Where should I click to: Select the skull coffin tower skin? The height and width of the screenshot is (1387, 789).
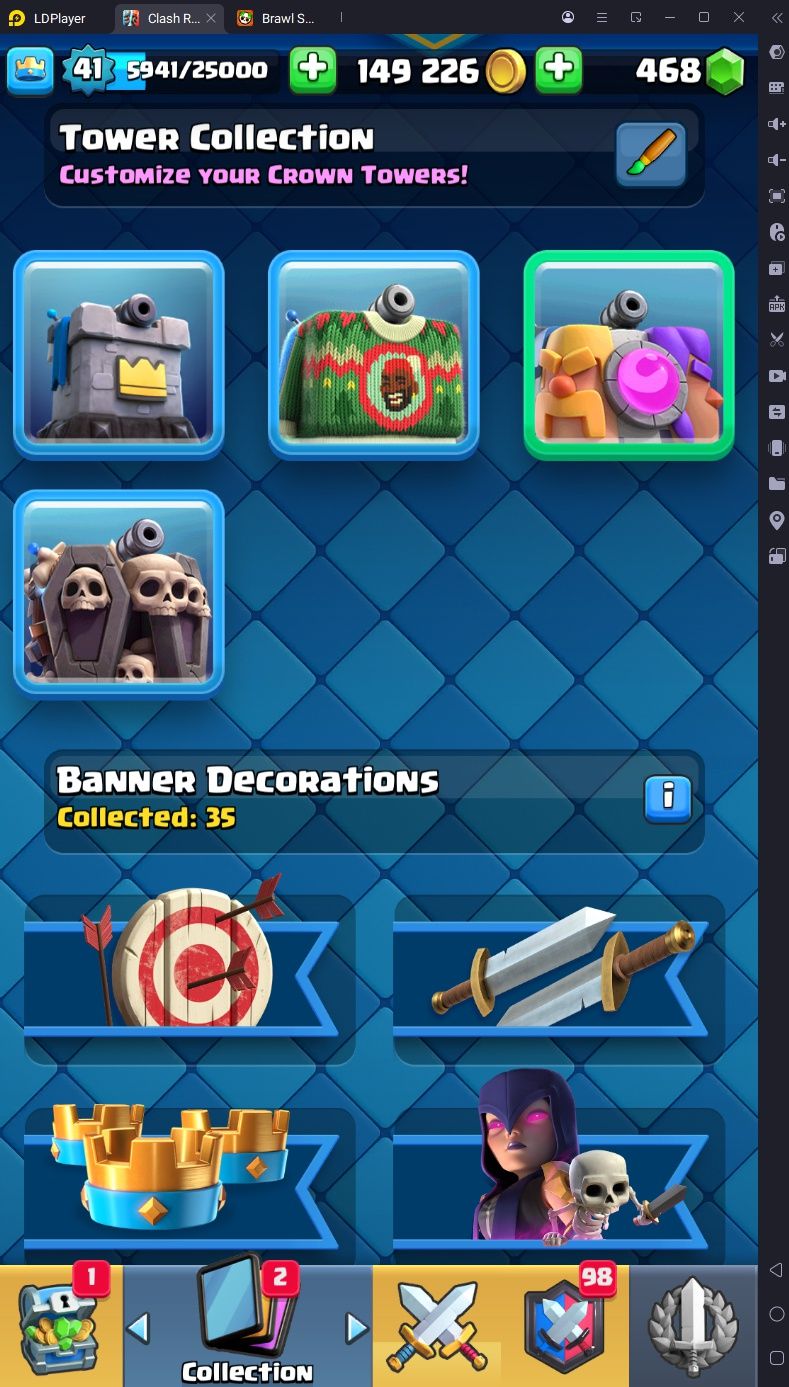click(x=118, y=594)
